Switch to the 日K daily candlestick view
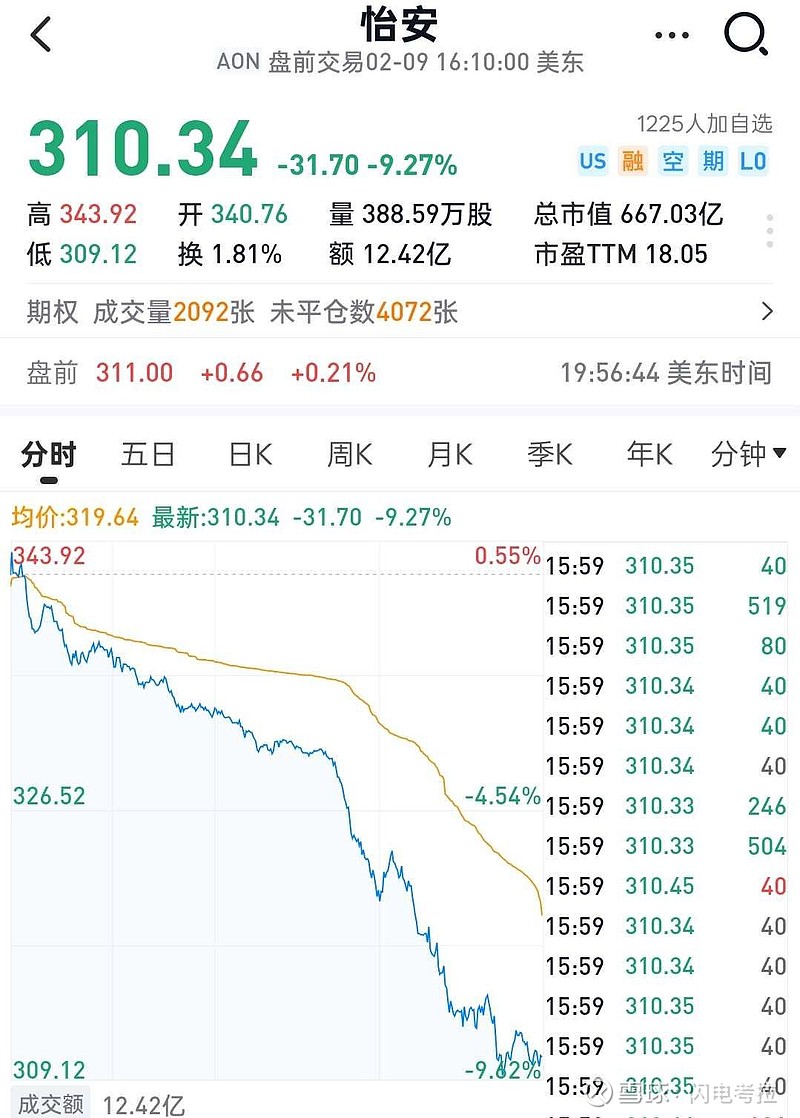 click(248, 454)
